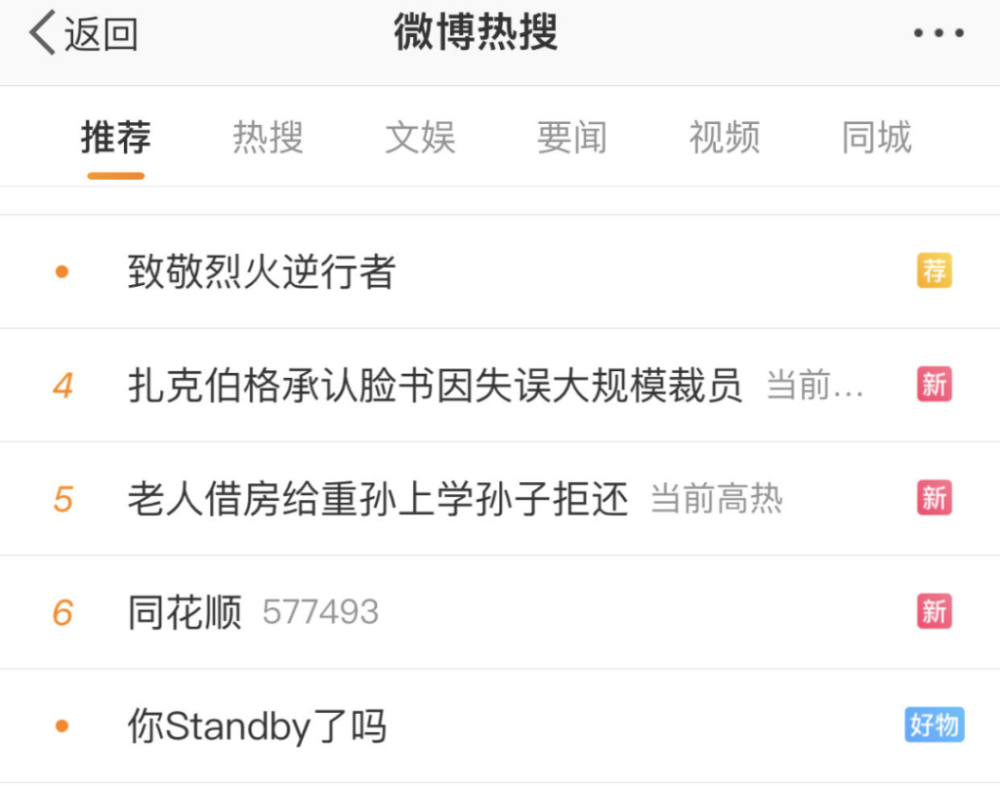The height and width of the screenshot is (786, 1000).
Task: Switch to the 热搜 tab
Action: 268,137
